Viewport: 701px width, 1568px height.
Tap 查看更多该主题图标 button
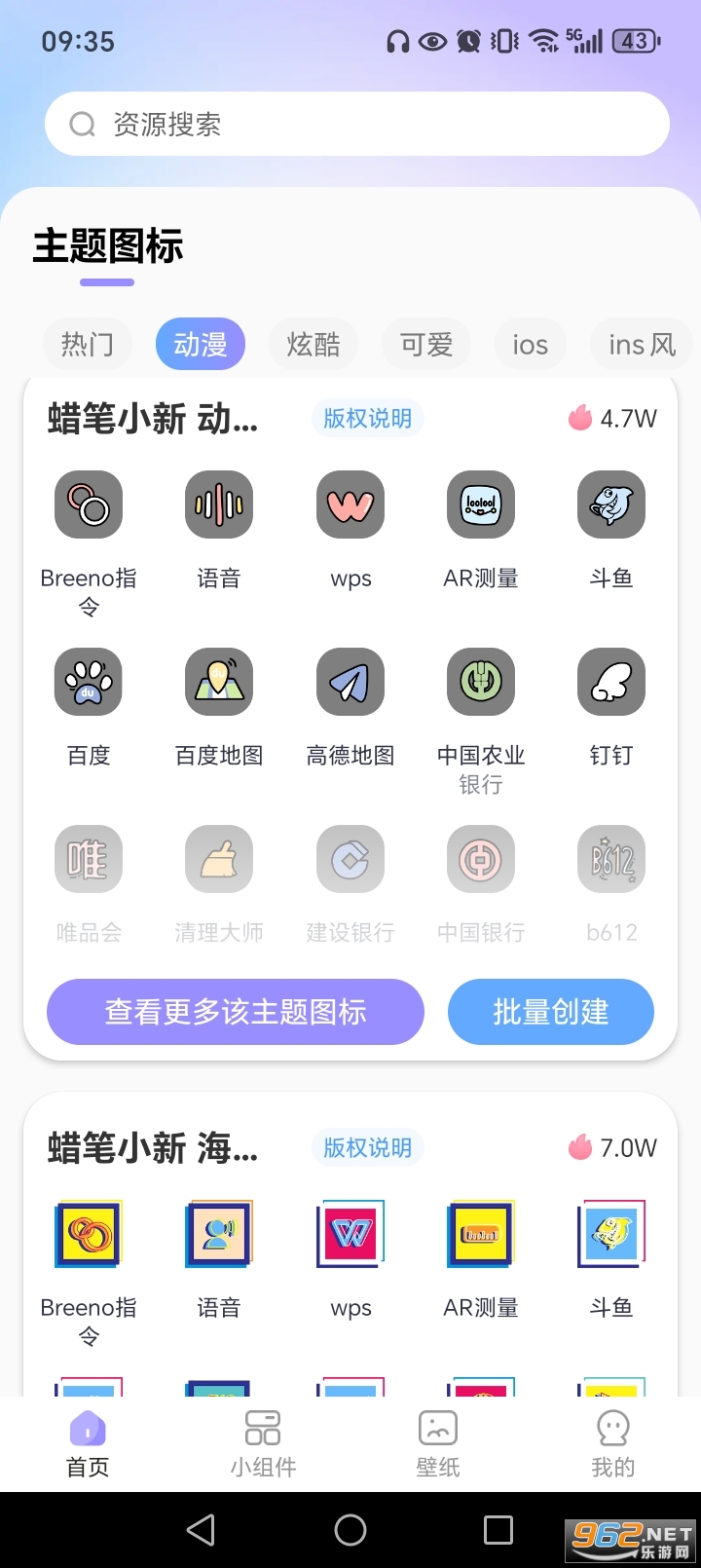(235, 1012)
